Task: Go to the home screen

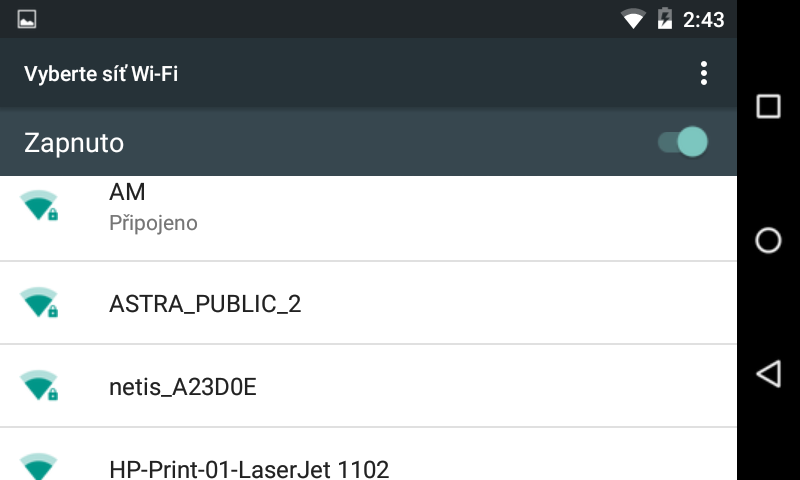Action: coord(768,240)
